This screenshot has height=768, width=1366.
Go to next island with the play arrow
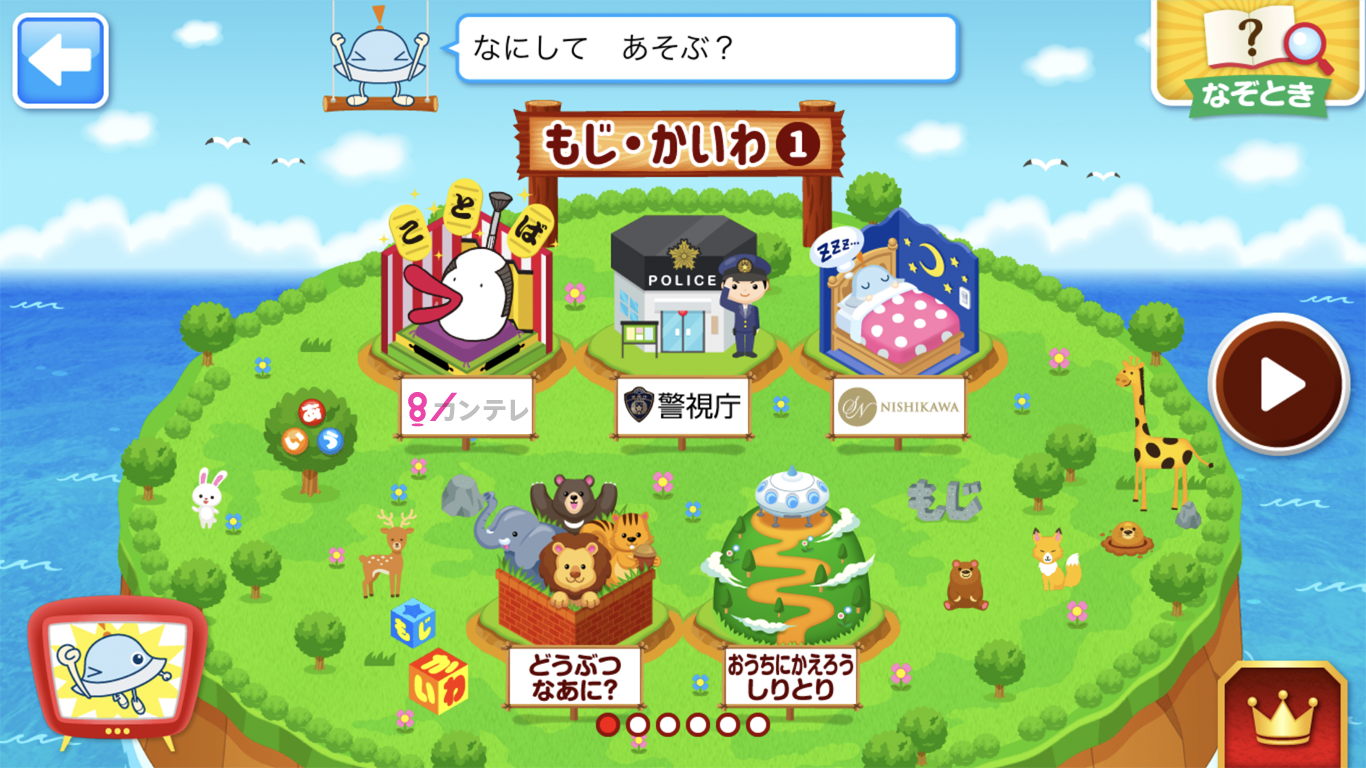coord(1279,384)
